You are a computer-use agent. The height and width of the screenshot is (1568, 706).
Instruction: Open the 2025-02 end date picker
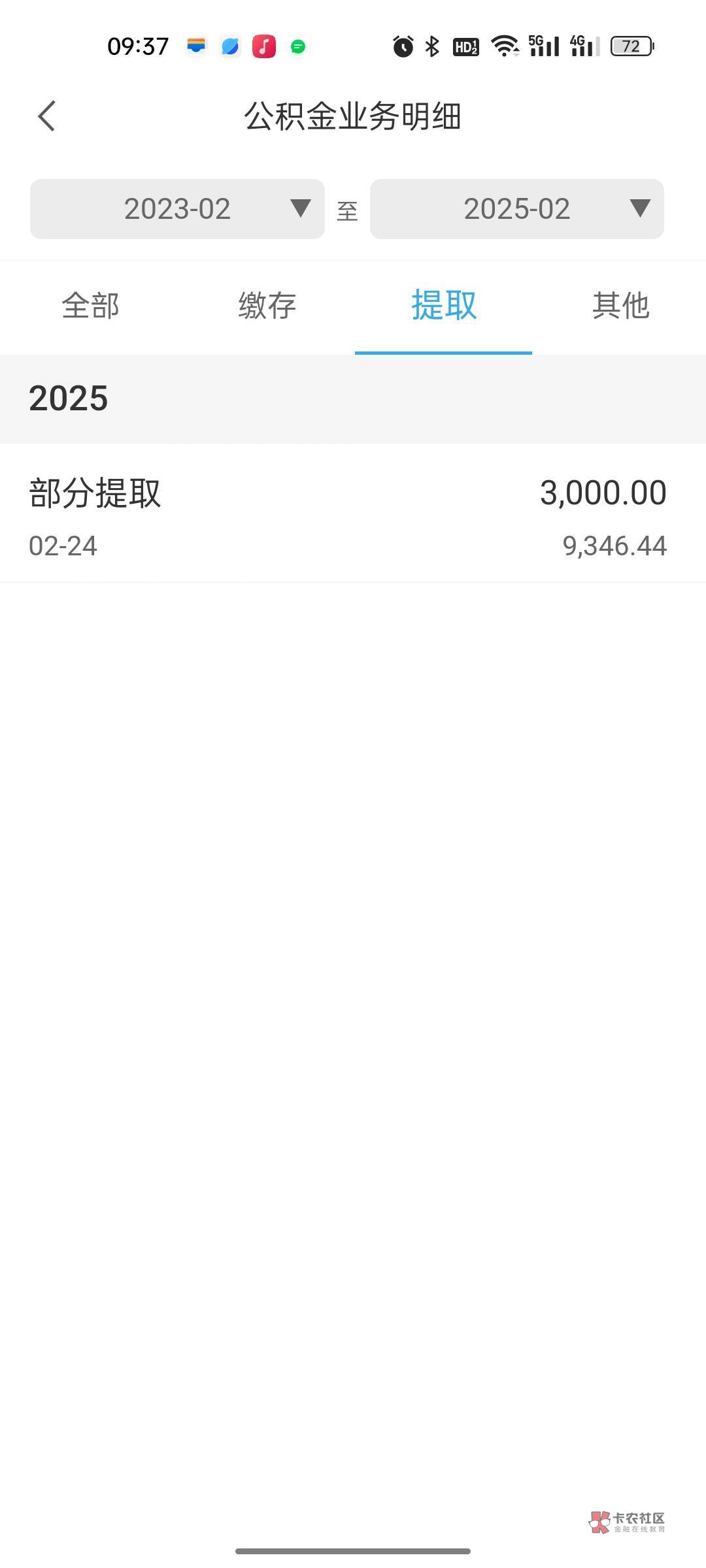(516, 209)
